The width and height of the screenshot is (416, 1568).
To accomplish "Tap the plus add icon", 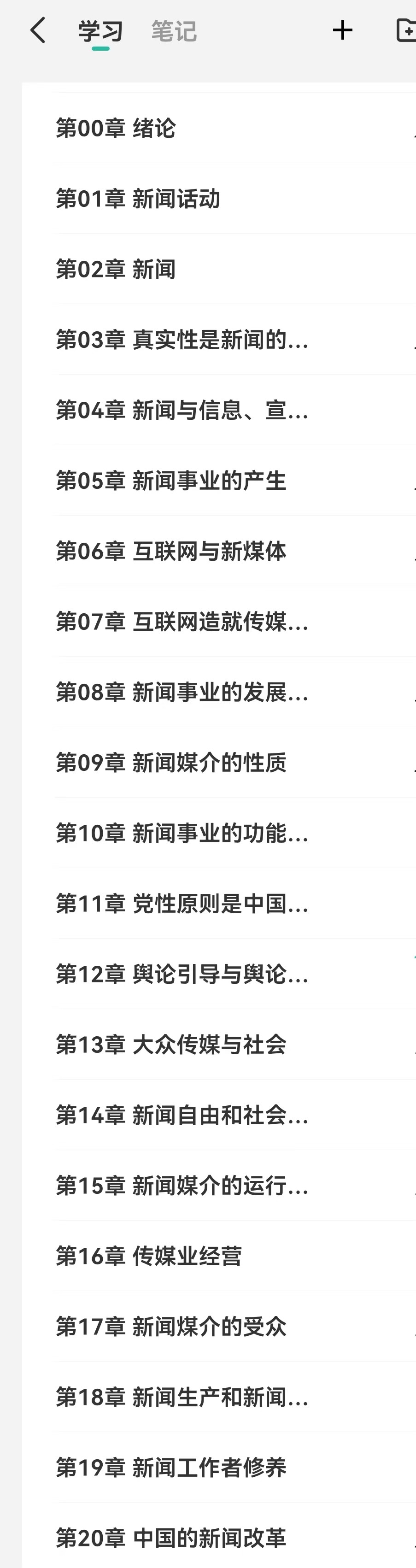I will (342, 30).
